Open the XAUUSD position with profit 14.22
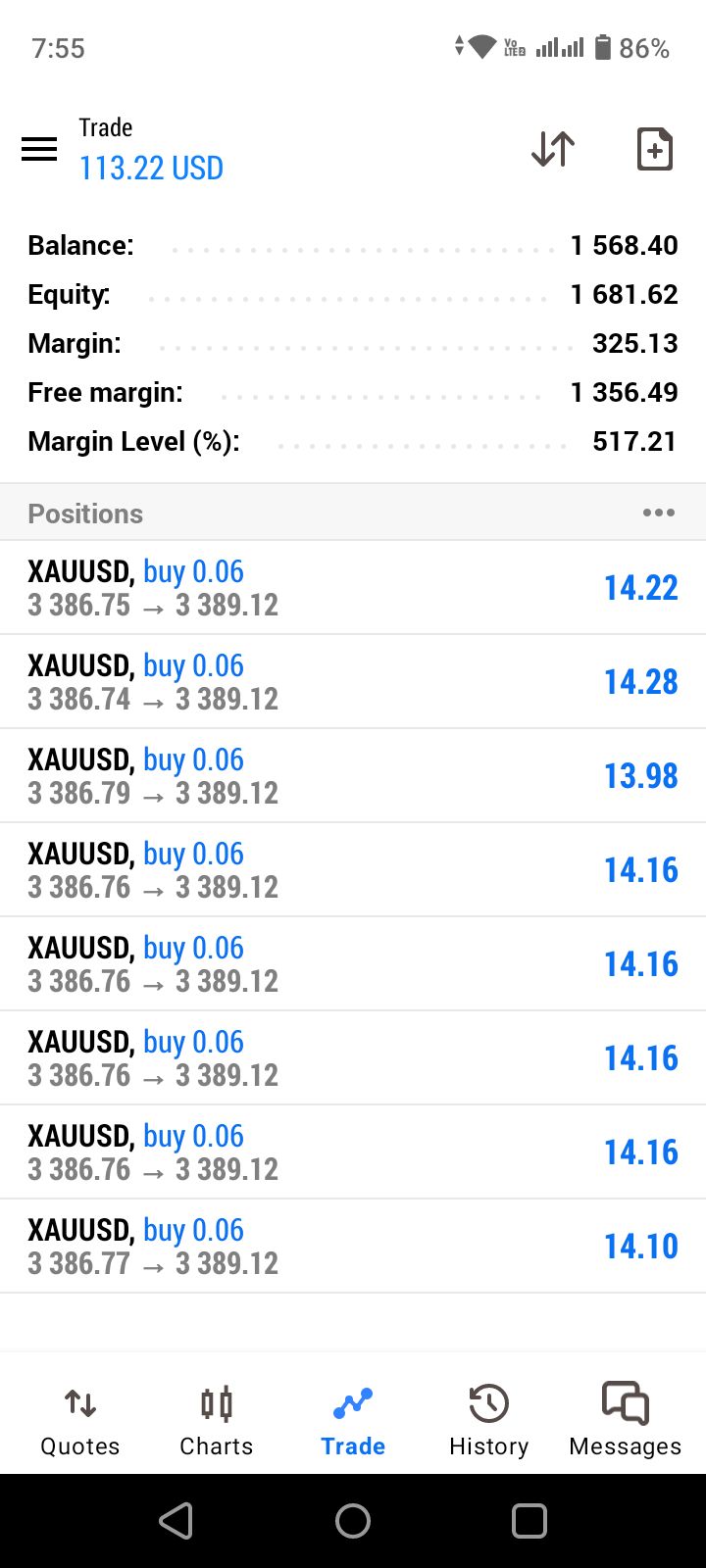The width and height of the screenshot is (706, 1568). (x=353, y=588)
